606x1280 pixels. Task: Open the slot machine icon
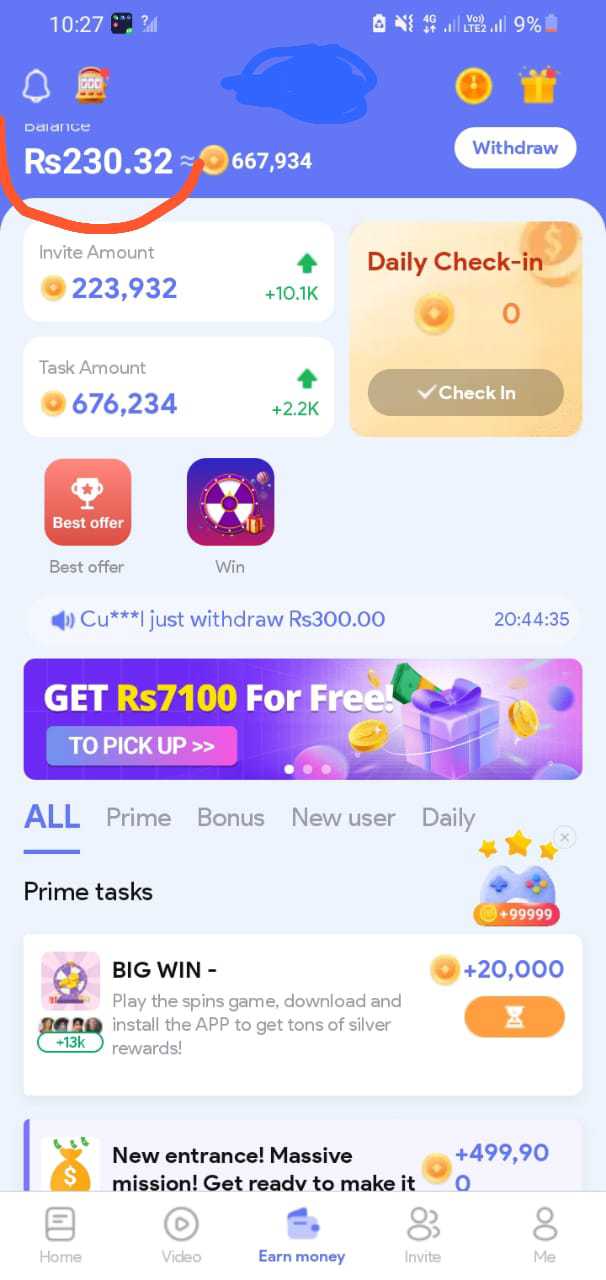pos(91,85)
